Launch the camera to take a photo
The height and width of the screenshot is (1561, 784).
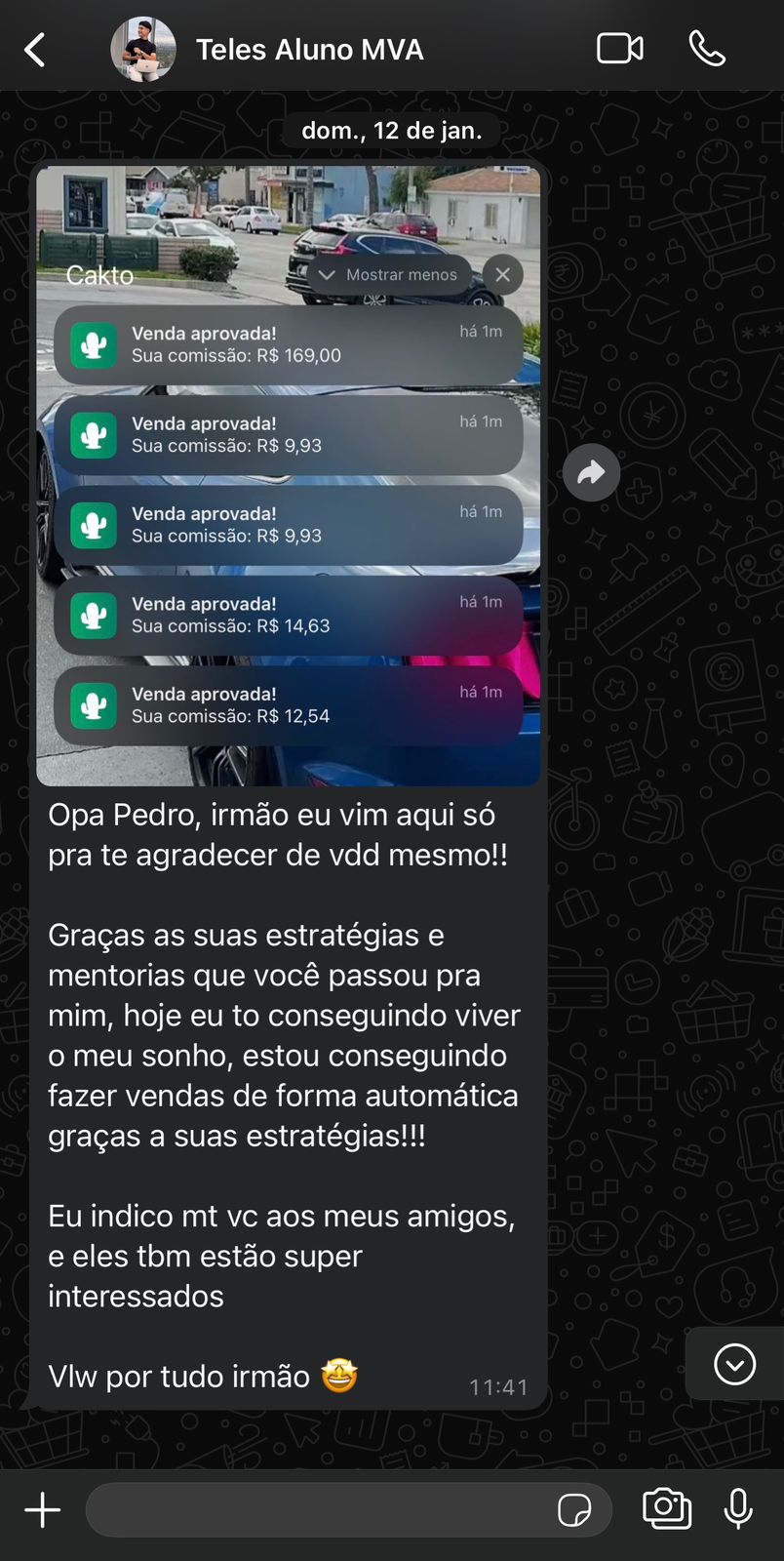tap(667, 1509)
